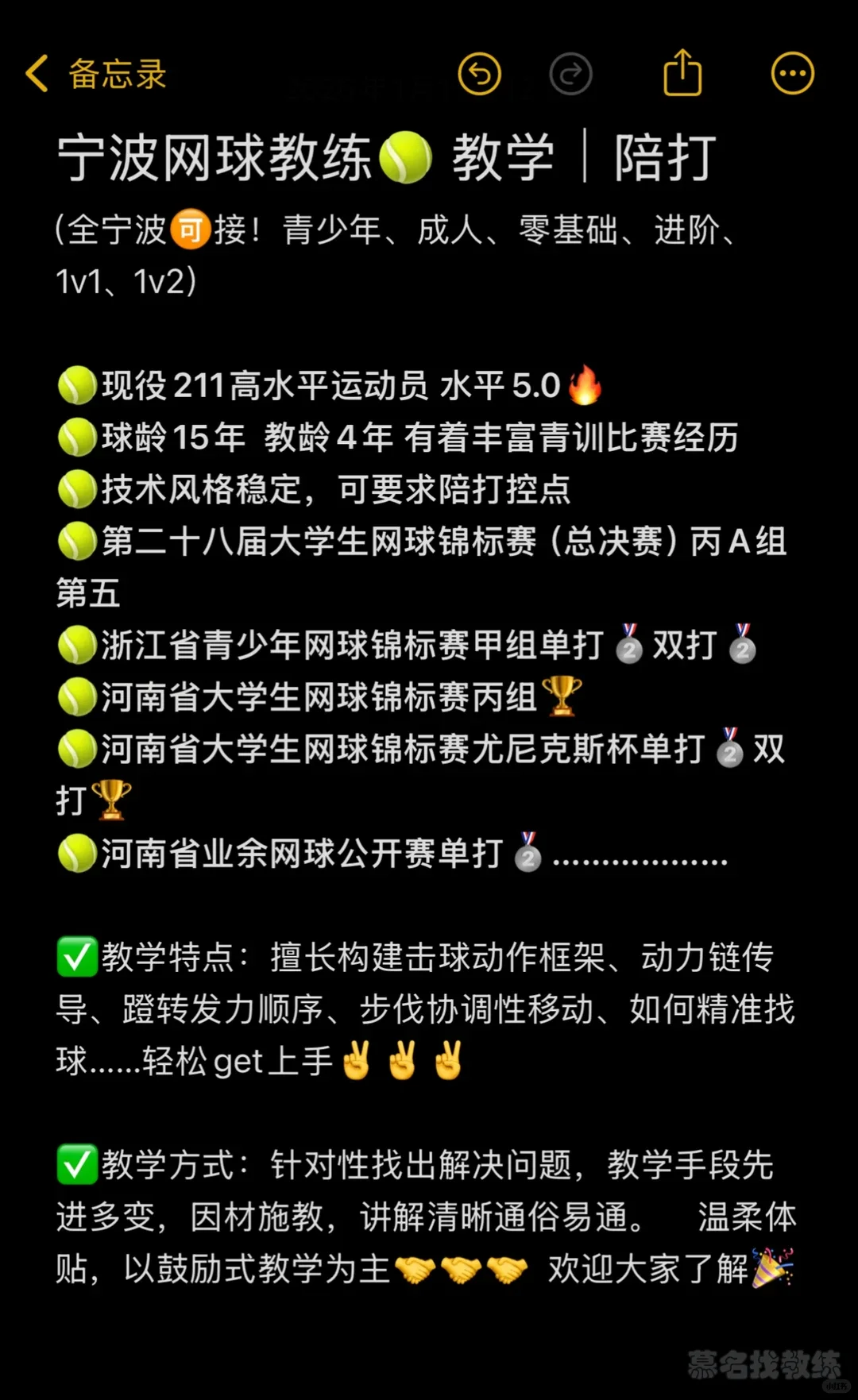Viewport: 858px width, 1400px height.
Task: Go back to the 备忘录 list
Action: (95, 74)
